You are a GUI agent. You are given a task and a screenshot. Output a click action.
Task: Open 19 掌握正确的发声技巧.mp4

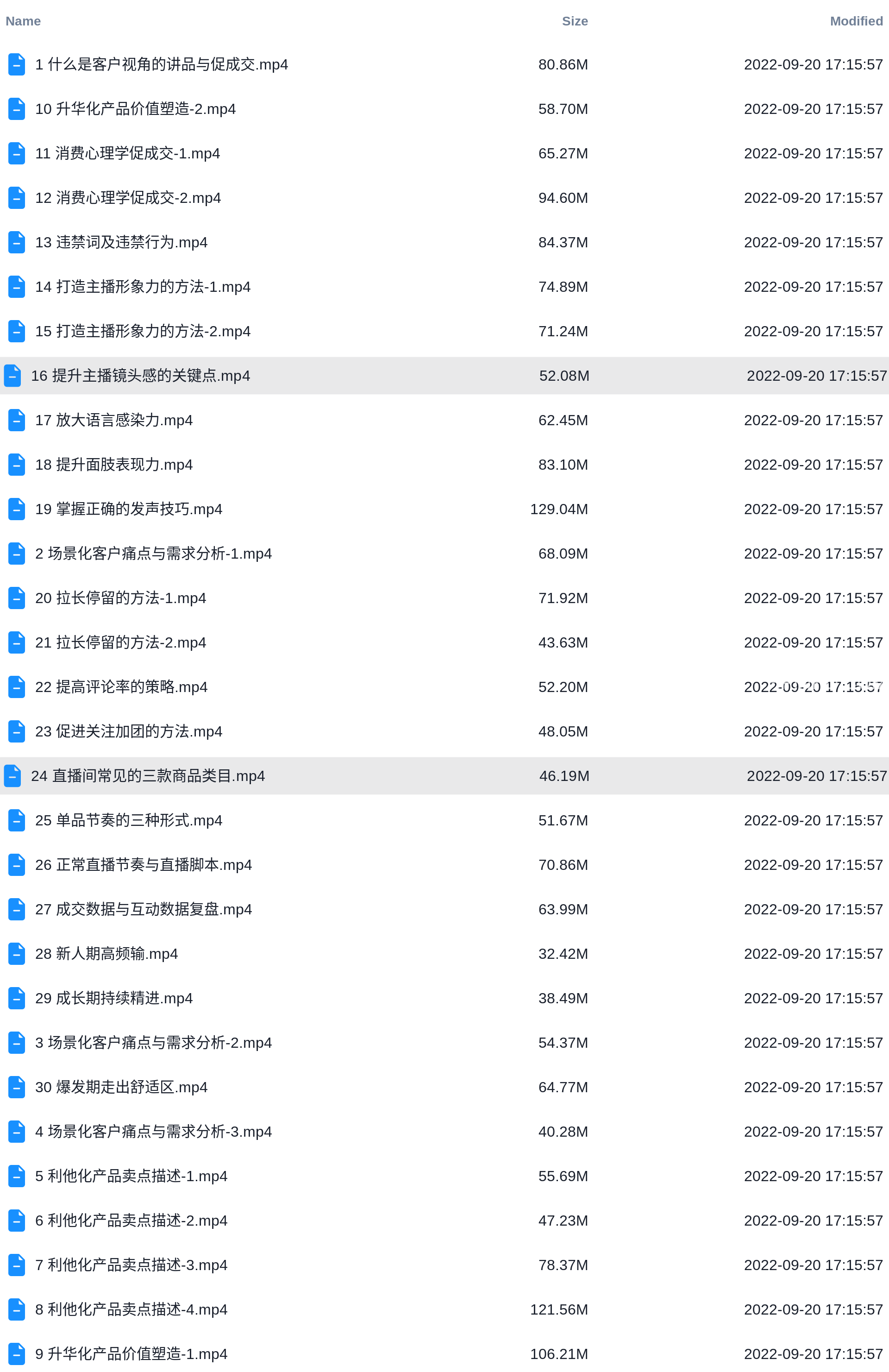click(x=128, y=509)
